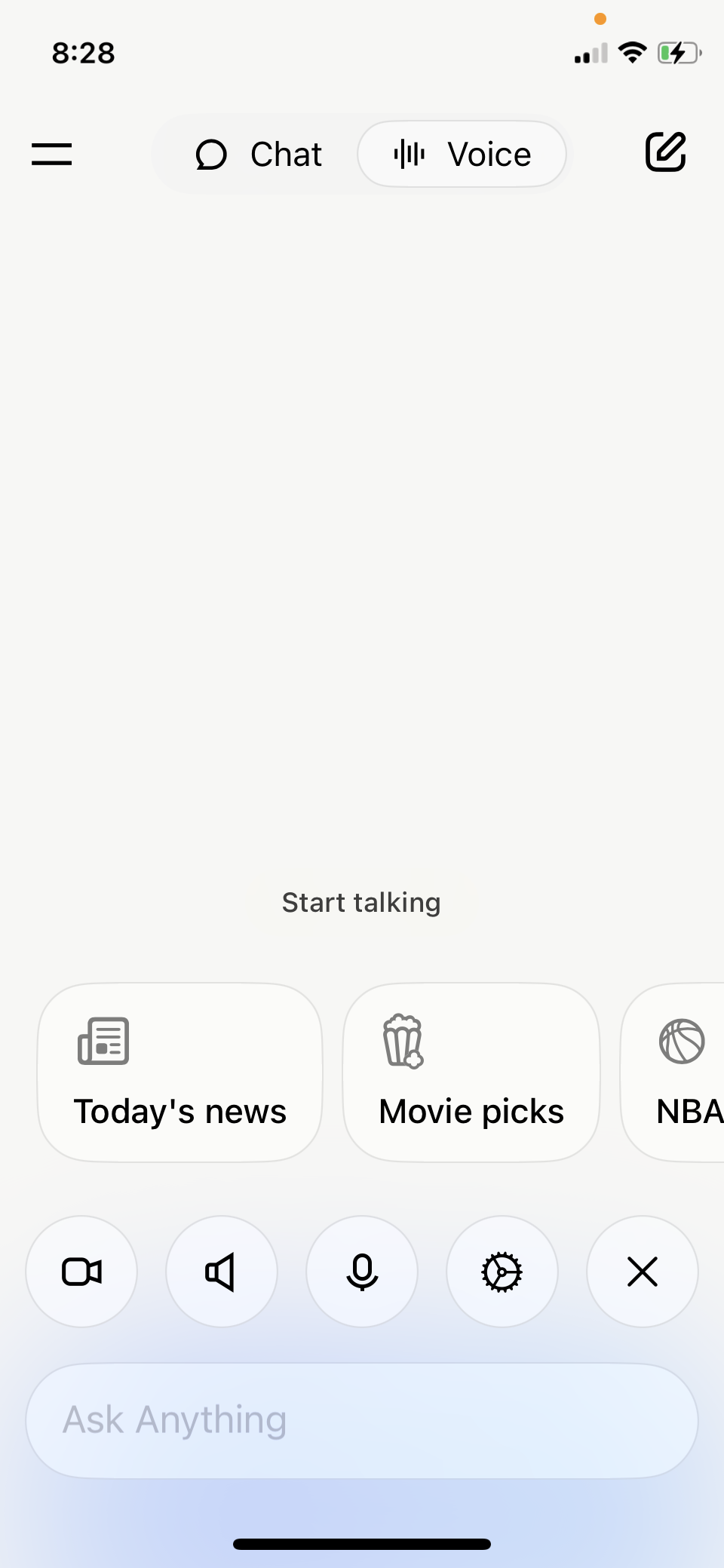724x1568 pixels.
Task: Open the hamburger side menu
Action: (x=51, y=154)
